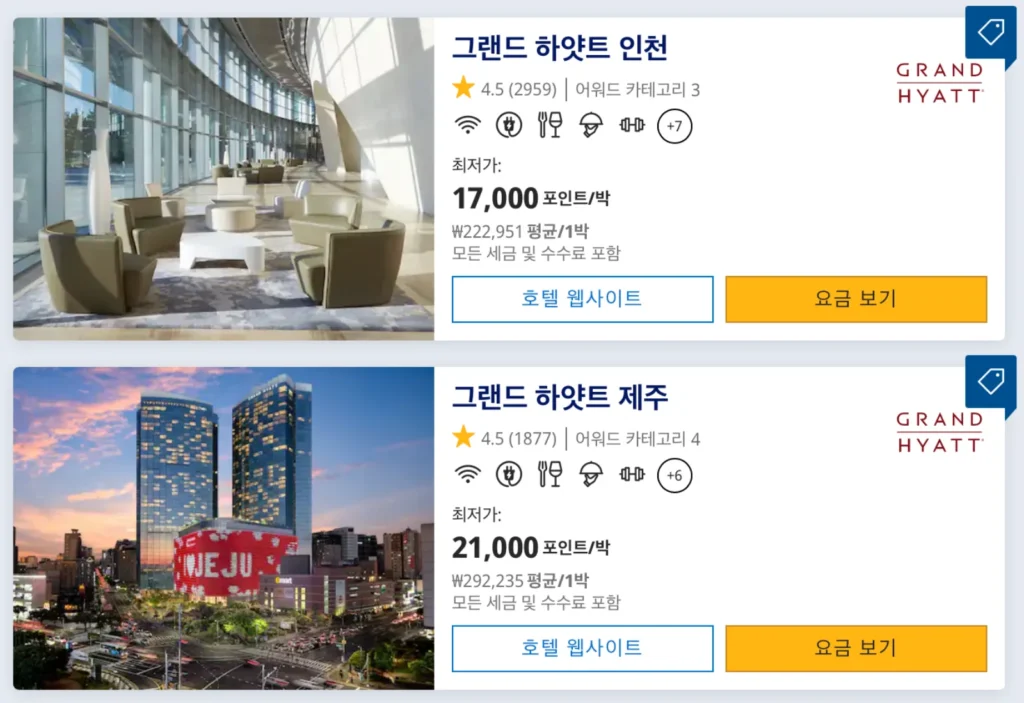Tap 요금 보기 for 그랜드 하얏트 제주
The height and width of the screenshot is (703, 1024).
(856, 648)
